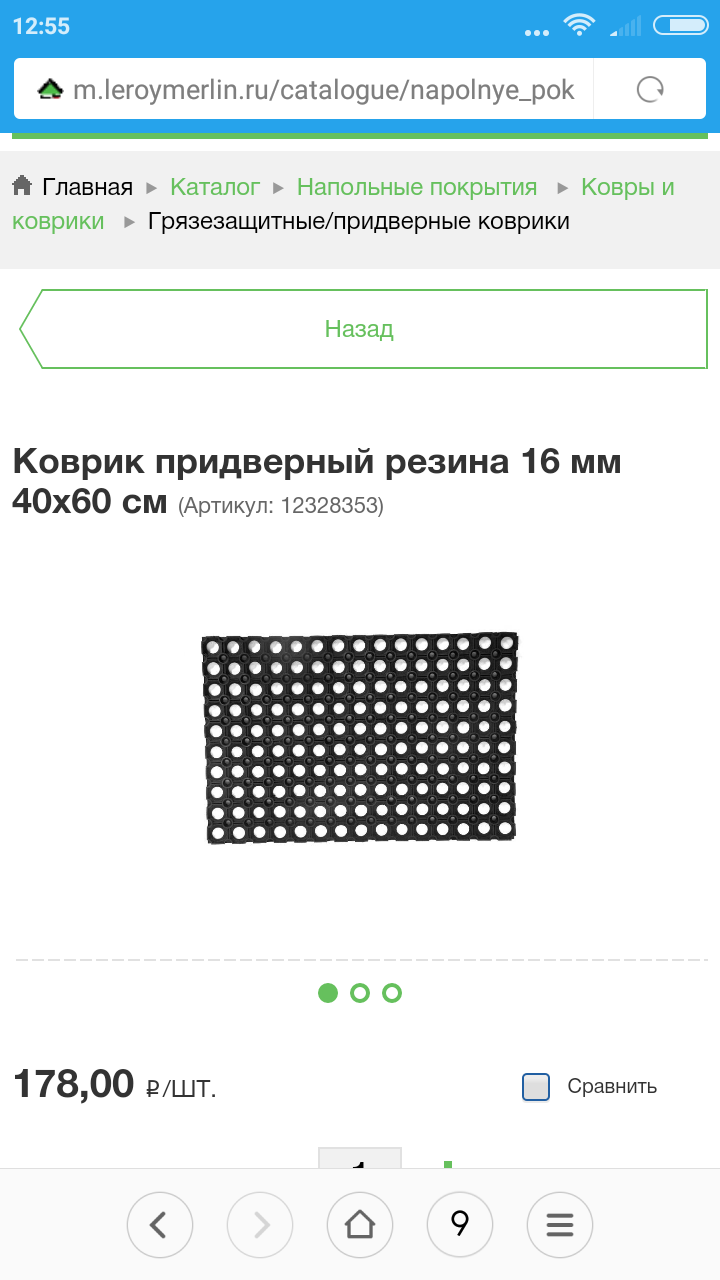Open the browser hamburger menu
The width and height of the screenshot is (720, 1280).
(559, 1224)
